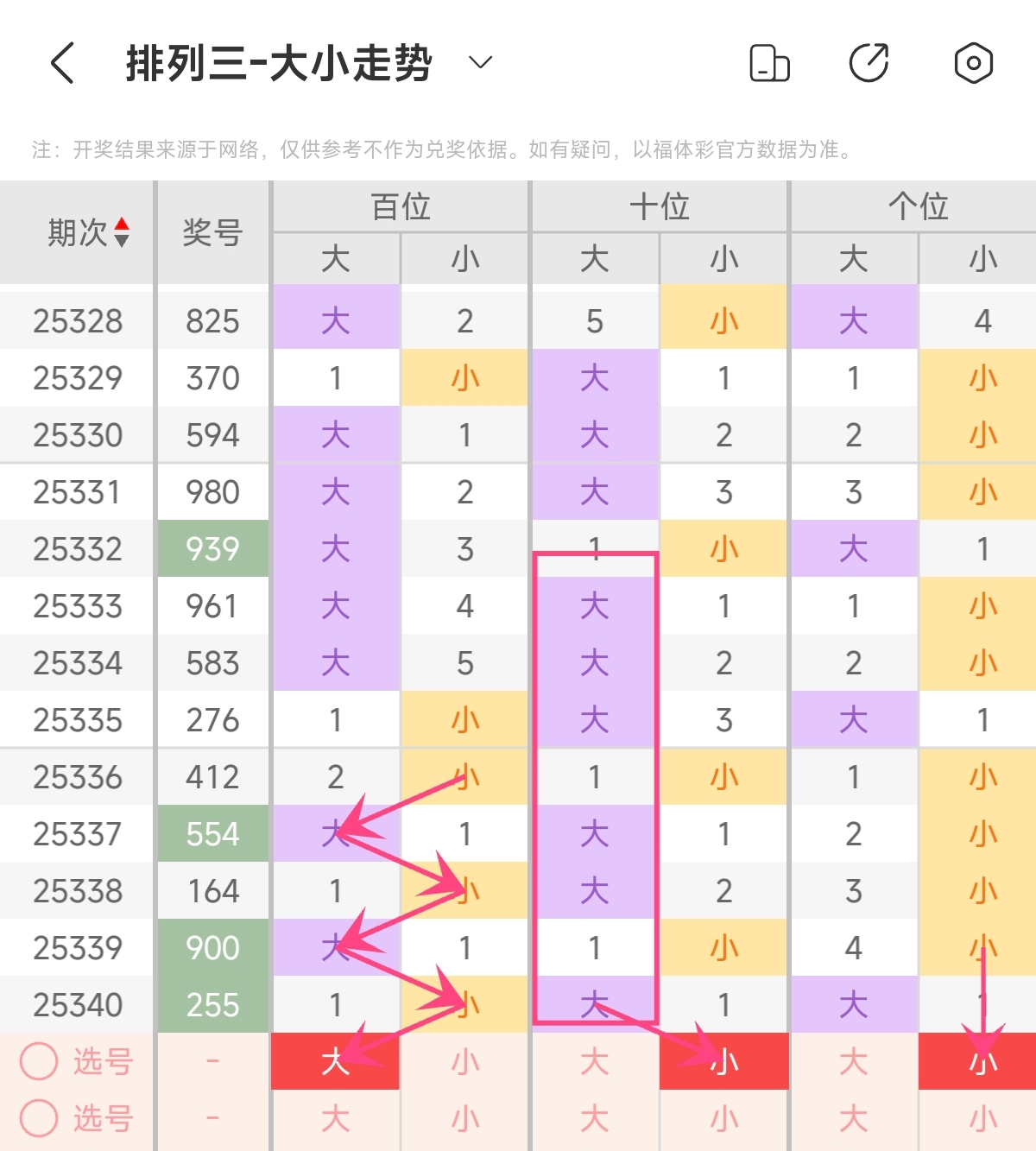Select the first 选号 row radio button
This screenshot has width=1036, height=1151.
(39, 1061)
